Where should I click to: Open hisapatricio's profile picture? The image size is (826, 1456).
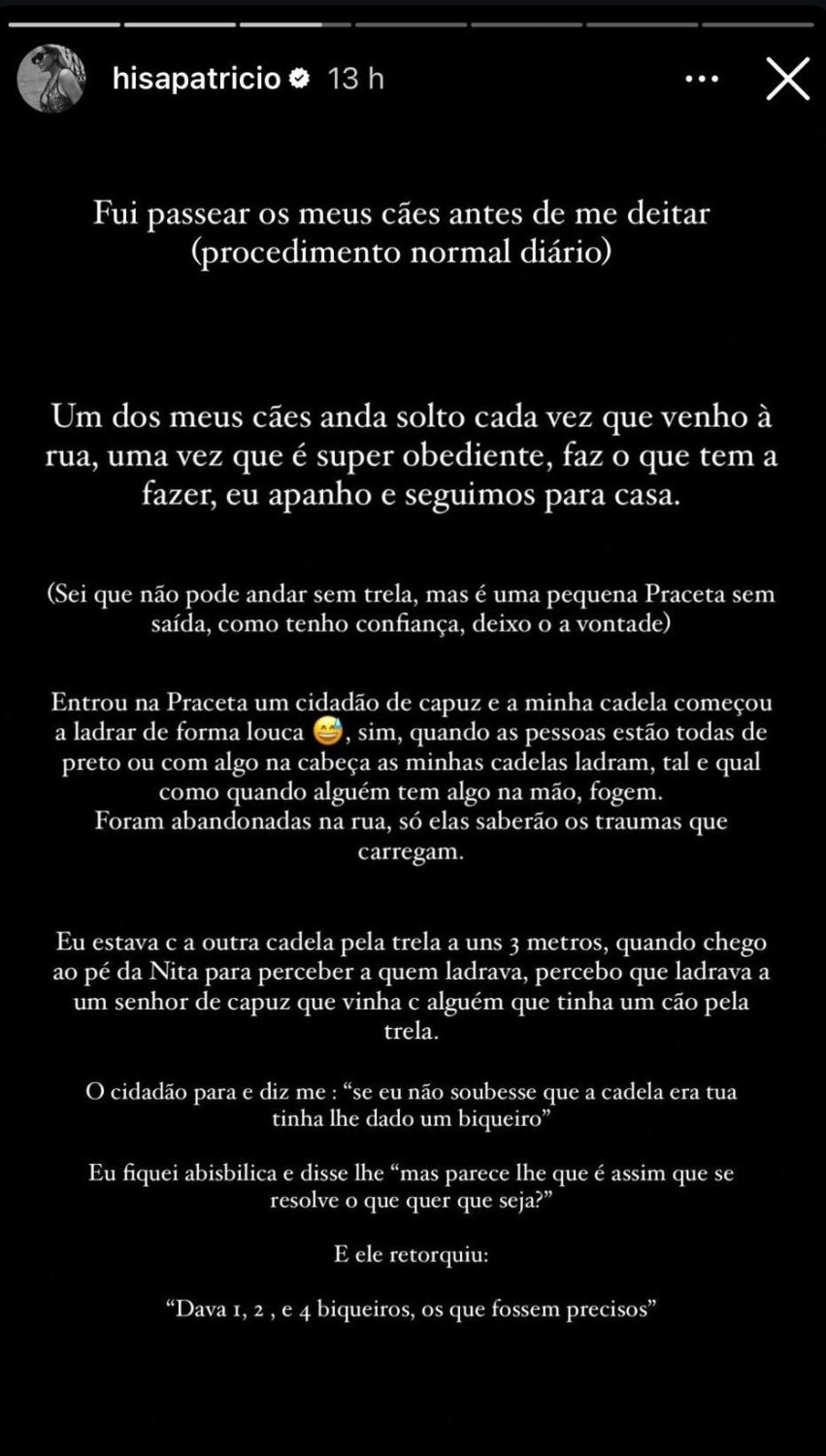tap(51, 79)
